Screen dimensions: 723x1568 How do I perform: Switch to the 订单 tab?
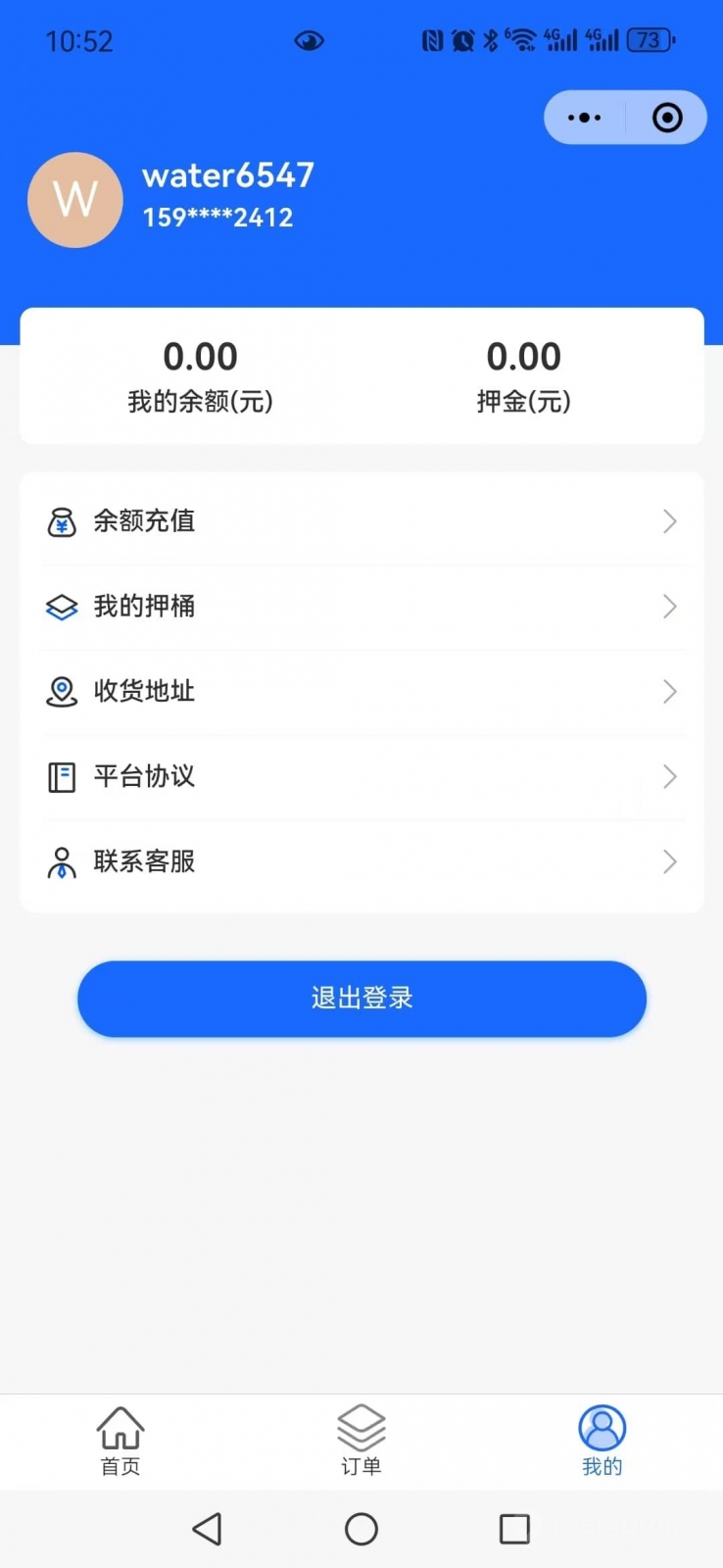click(361, 1441)
